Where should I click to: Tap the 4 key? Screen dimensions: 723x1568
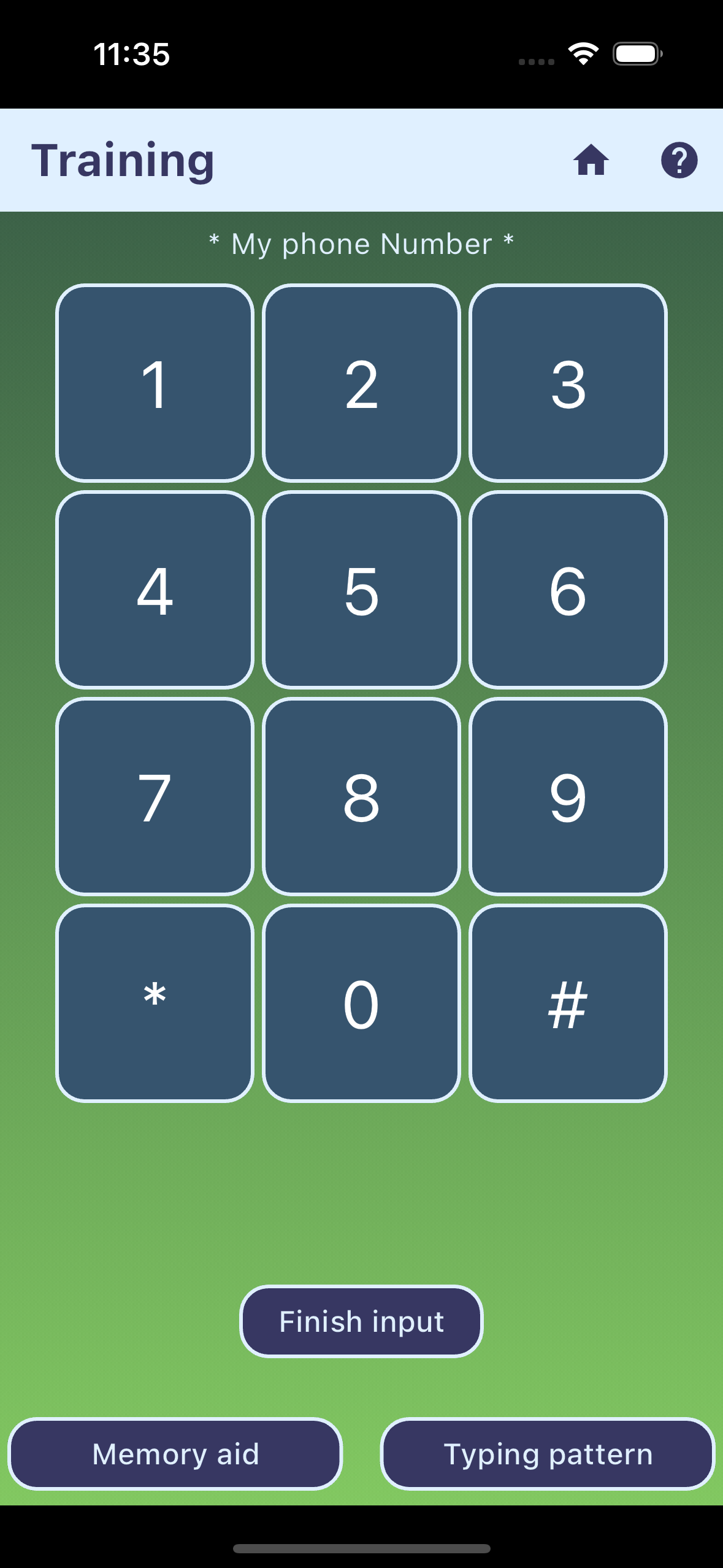[x=155, y=590]
